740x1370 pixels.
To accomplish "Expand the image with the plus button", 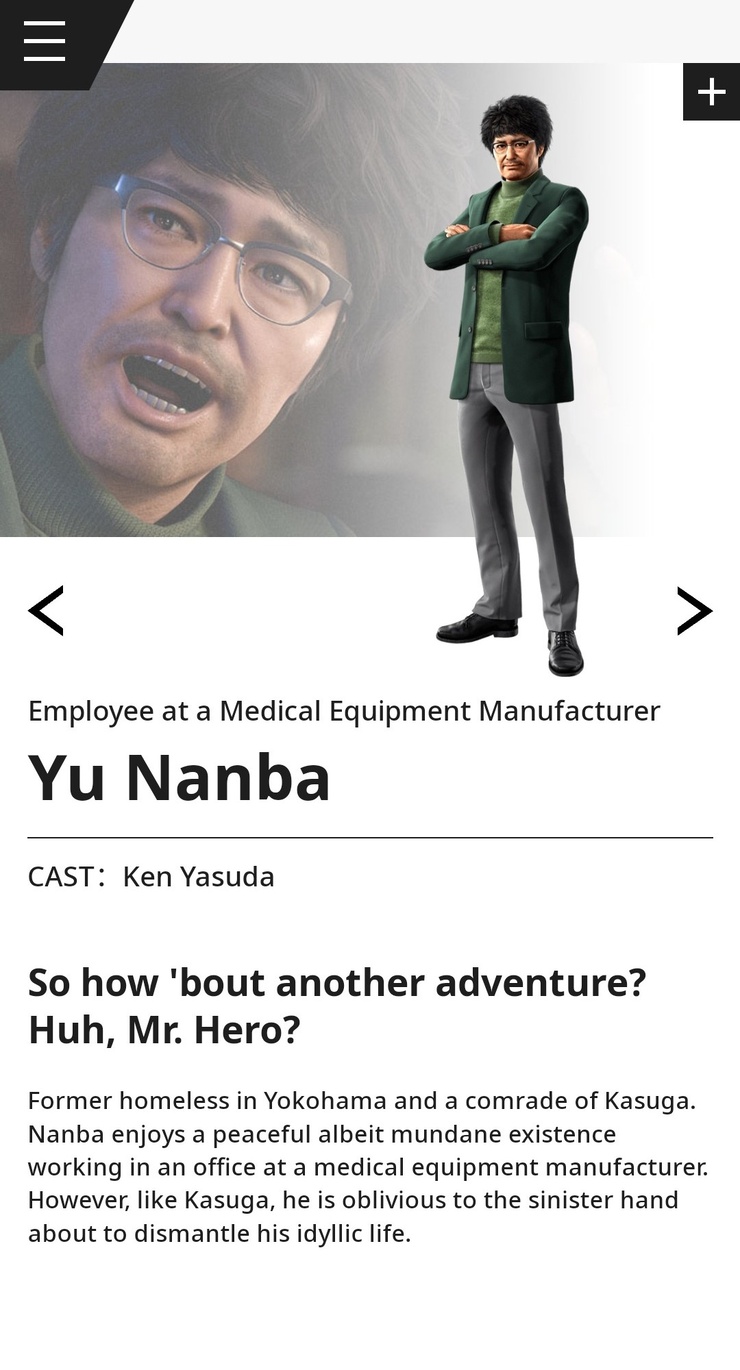I will click(x=711, y=92).
